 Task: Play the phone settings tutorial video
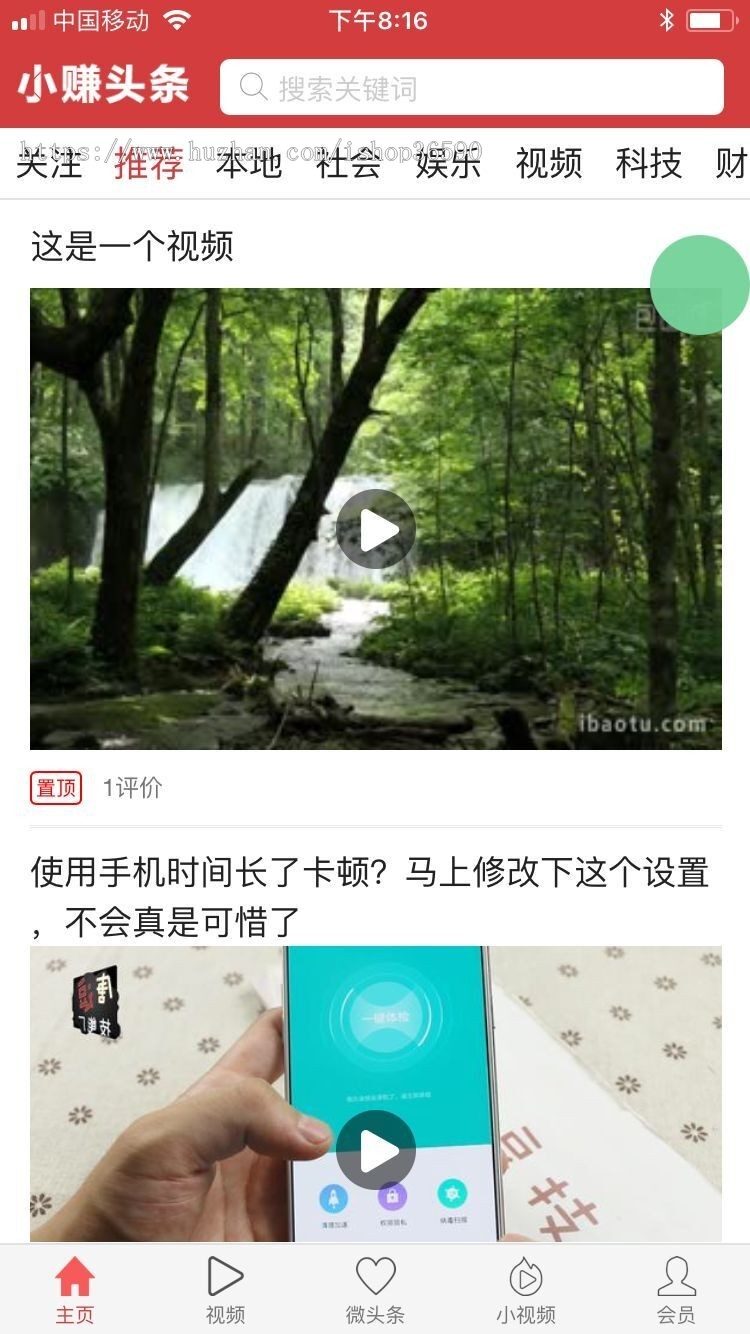point(377,1150)
